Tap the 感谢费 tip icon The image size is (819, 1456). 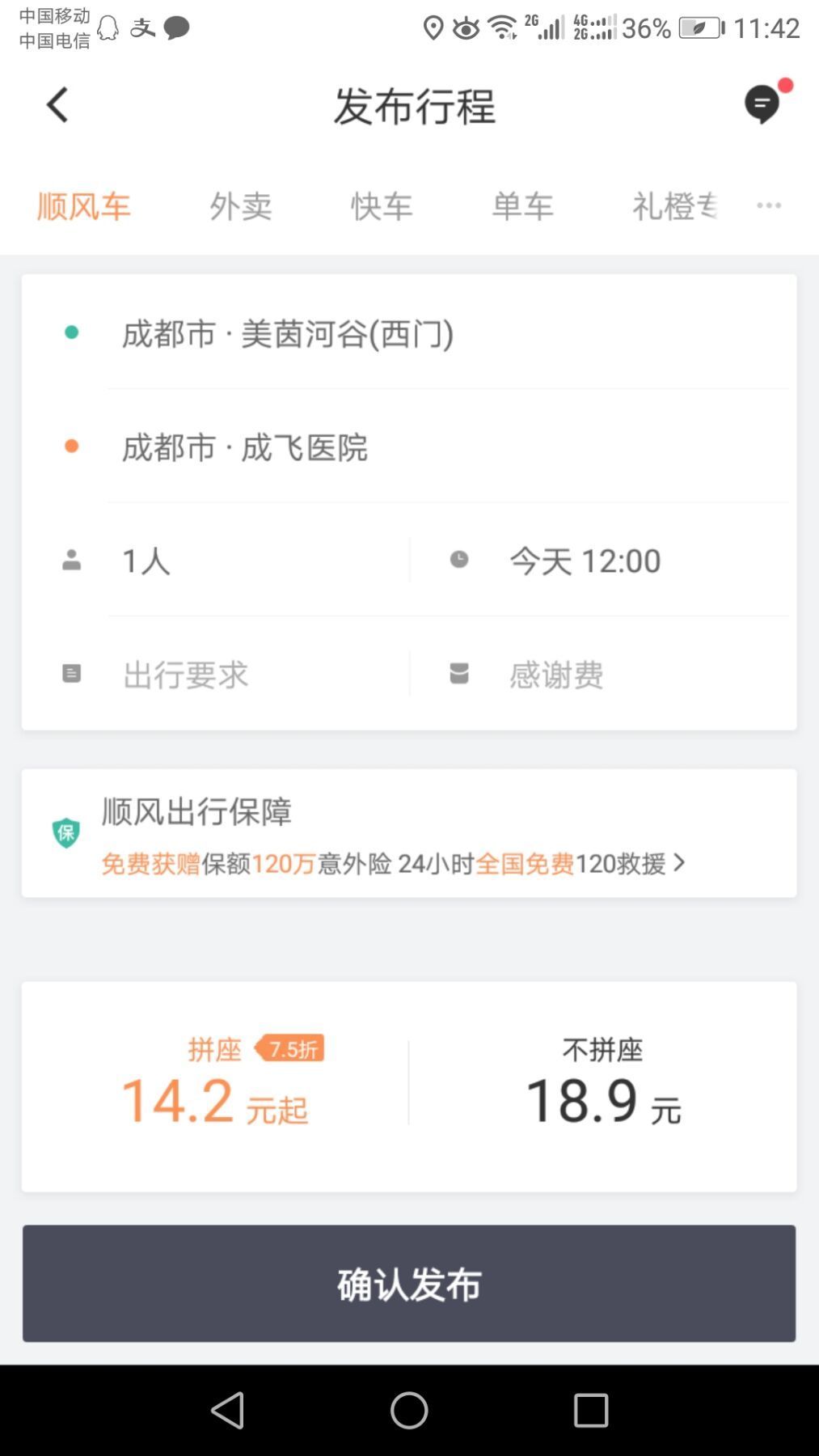459,674
